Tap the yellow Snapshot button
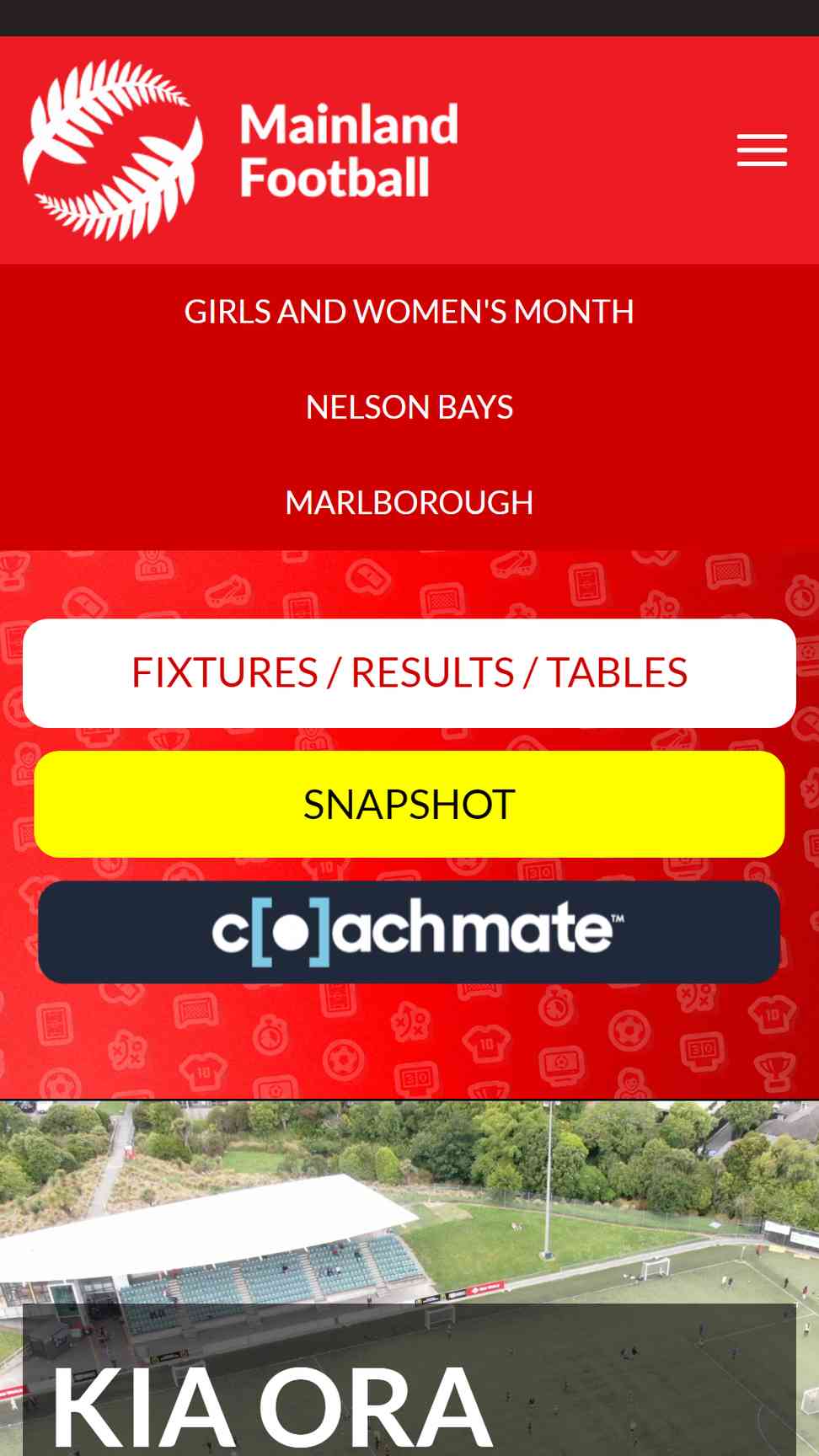Viewport: 819px width, 1456px height. (x=409, y=804)
